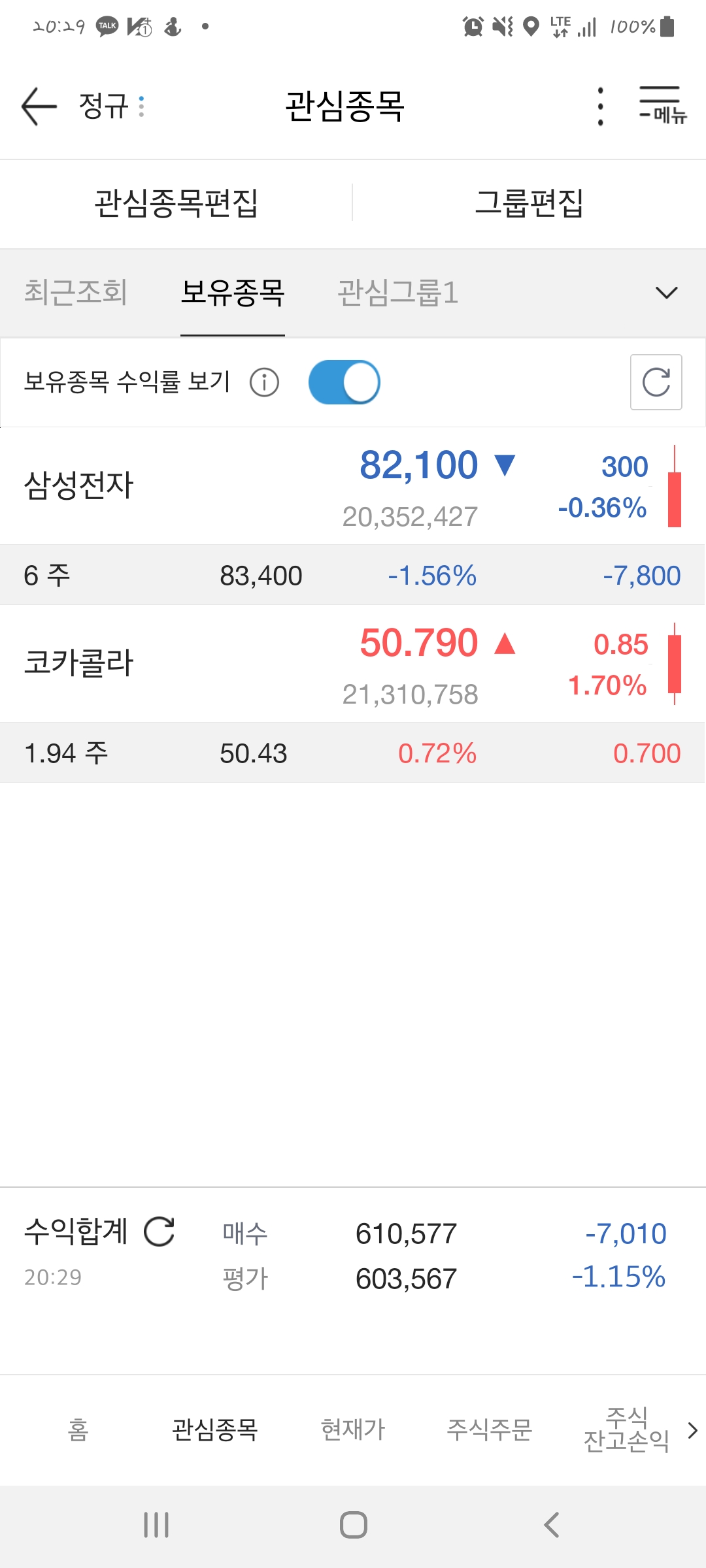Refresh the holdings list

coord(656,382)
